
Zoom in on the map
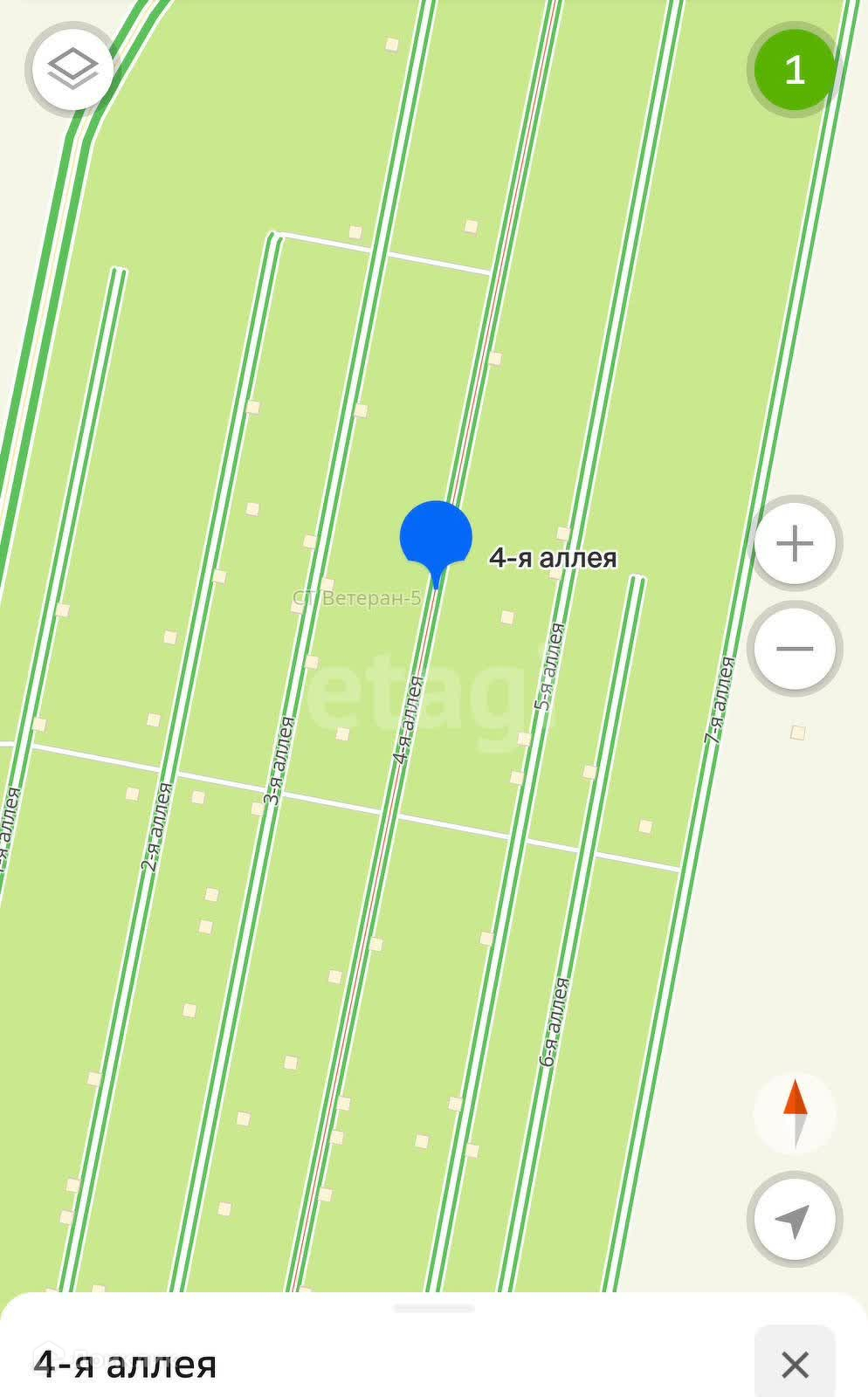(x=795, y=544)
